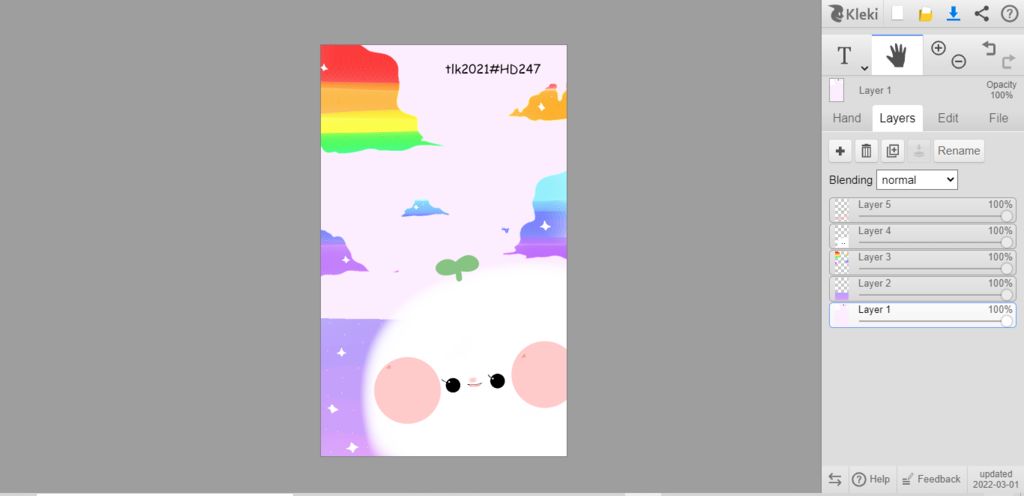1024x496 pixels.
Task: Share the drawing
Action: [982, 14]
